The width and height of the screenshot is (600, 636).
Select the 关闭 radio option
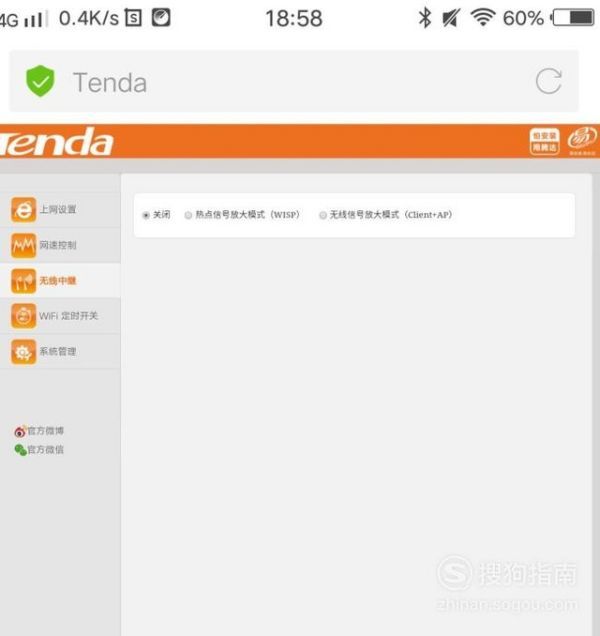[147, 215]
